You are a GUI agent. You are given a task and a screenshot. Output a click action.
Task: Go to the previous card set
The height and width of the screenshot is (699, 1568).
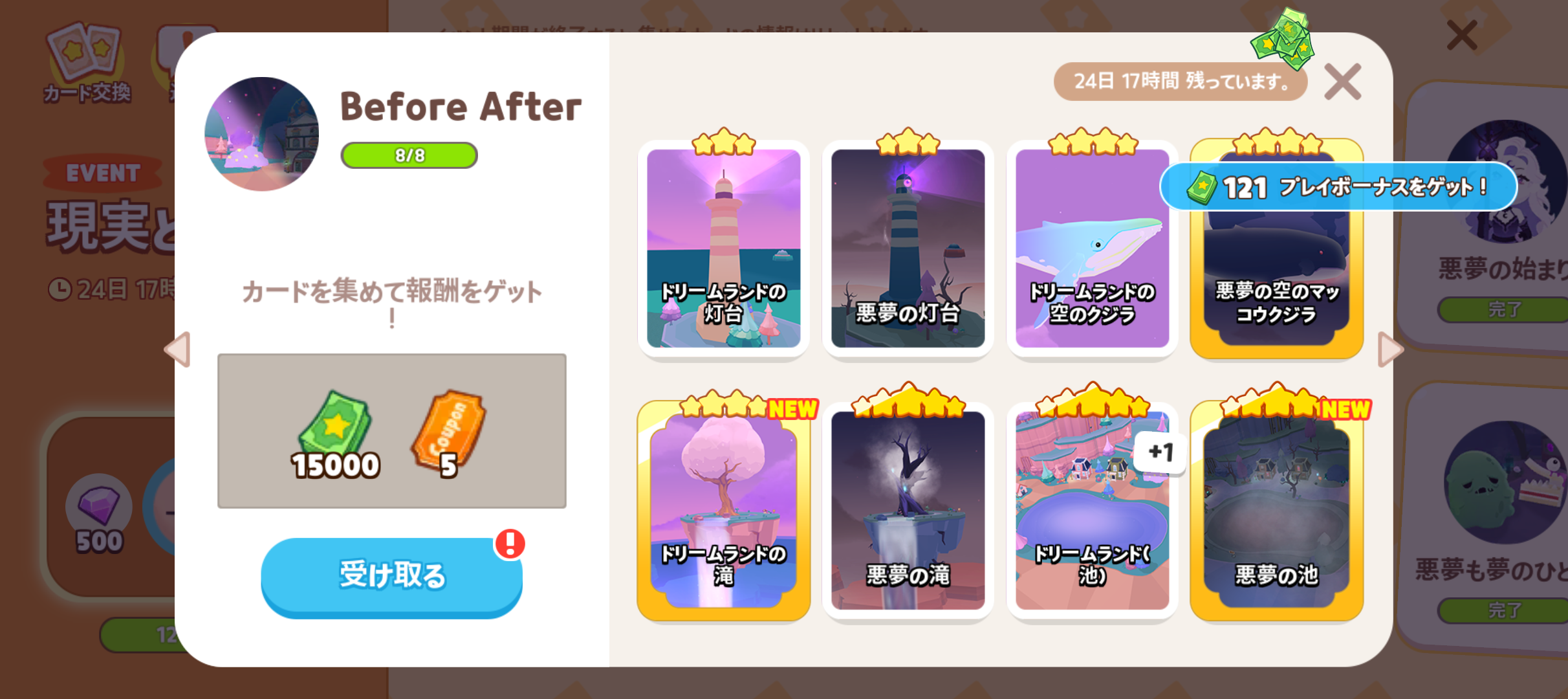pyautogui.click(x=178, y=349)
